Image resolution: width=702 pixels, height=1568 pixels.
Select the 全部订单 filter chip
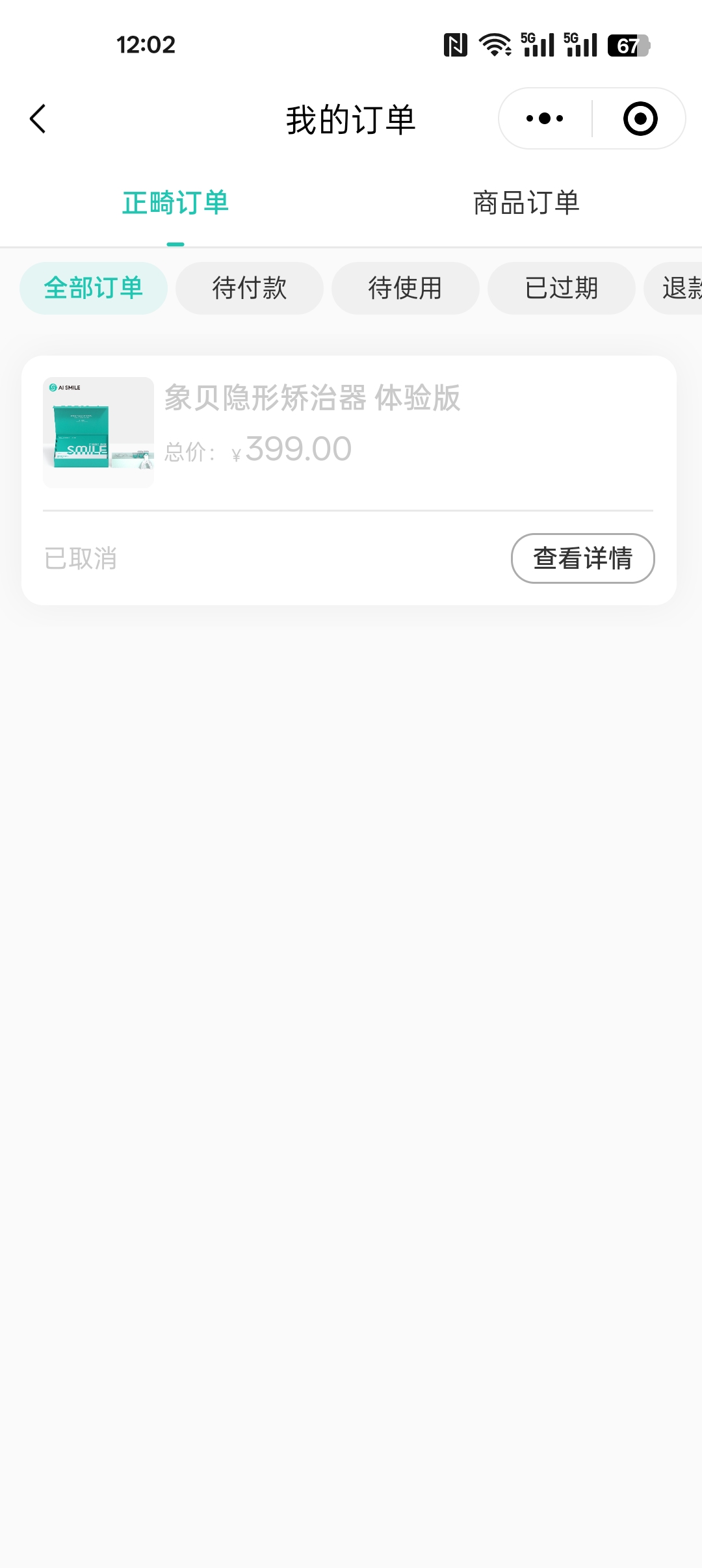tap(94, 288)
